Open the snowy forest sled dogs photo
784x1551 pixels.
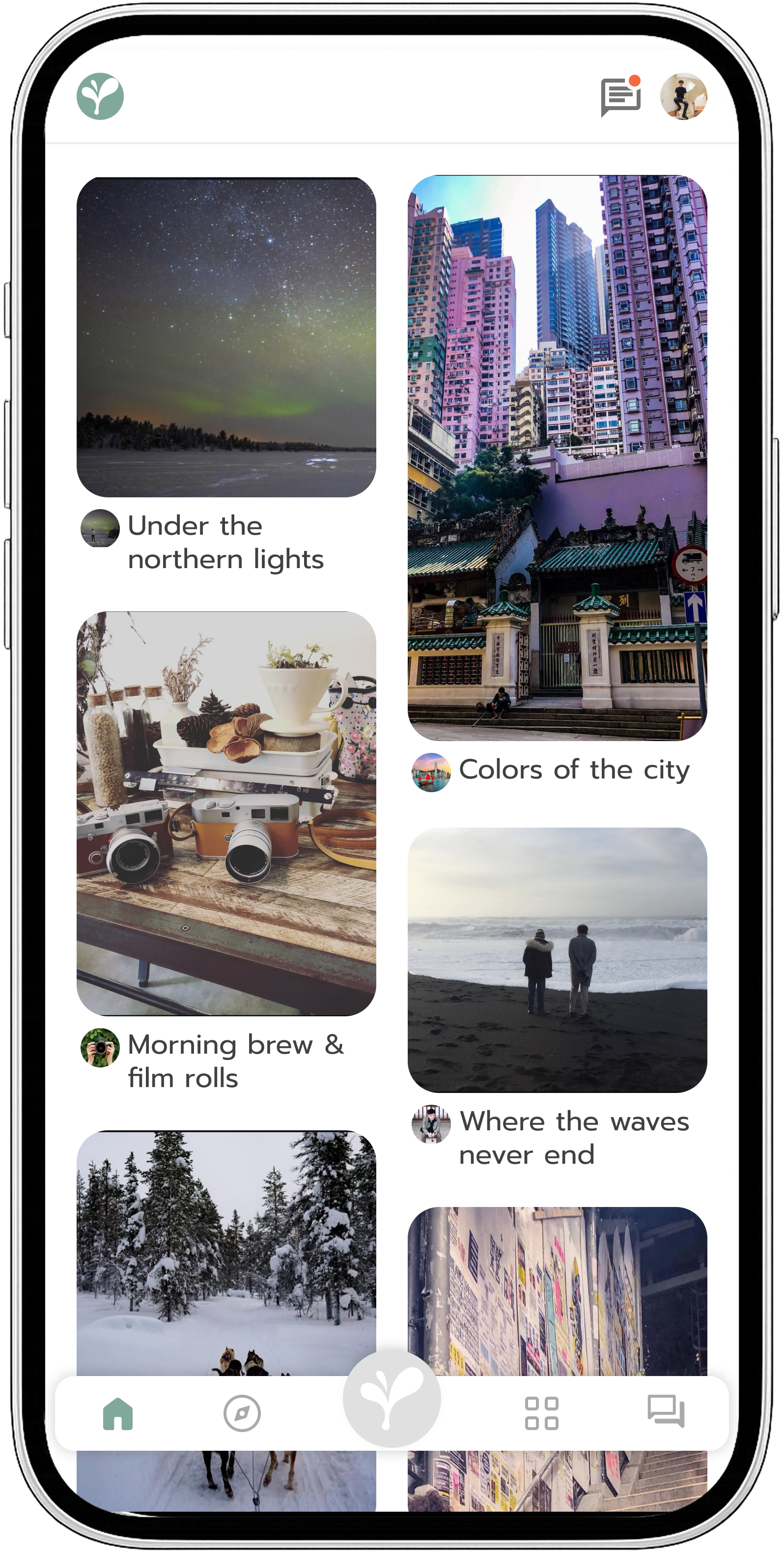pyautogui.click(x=226, y=1252)
